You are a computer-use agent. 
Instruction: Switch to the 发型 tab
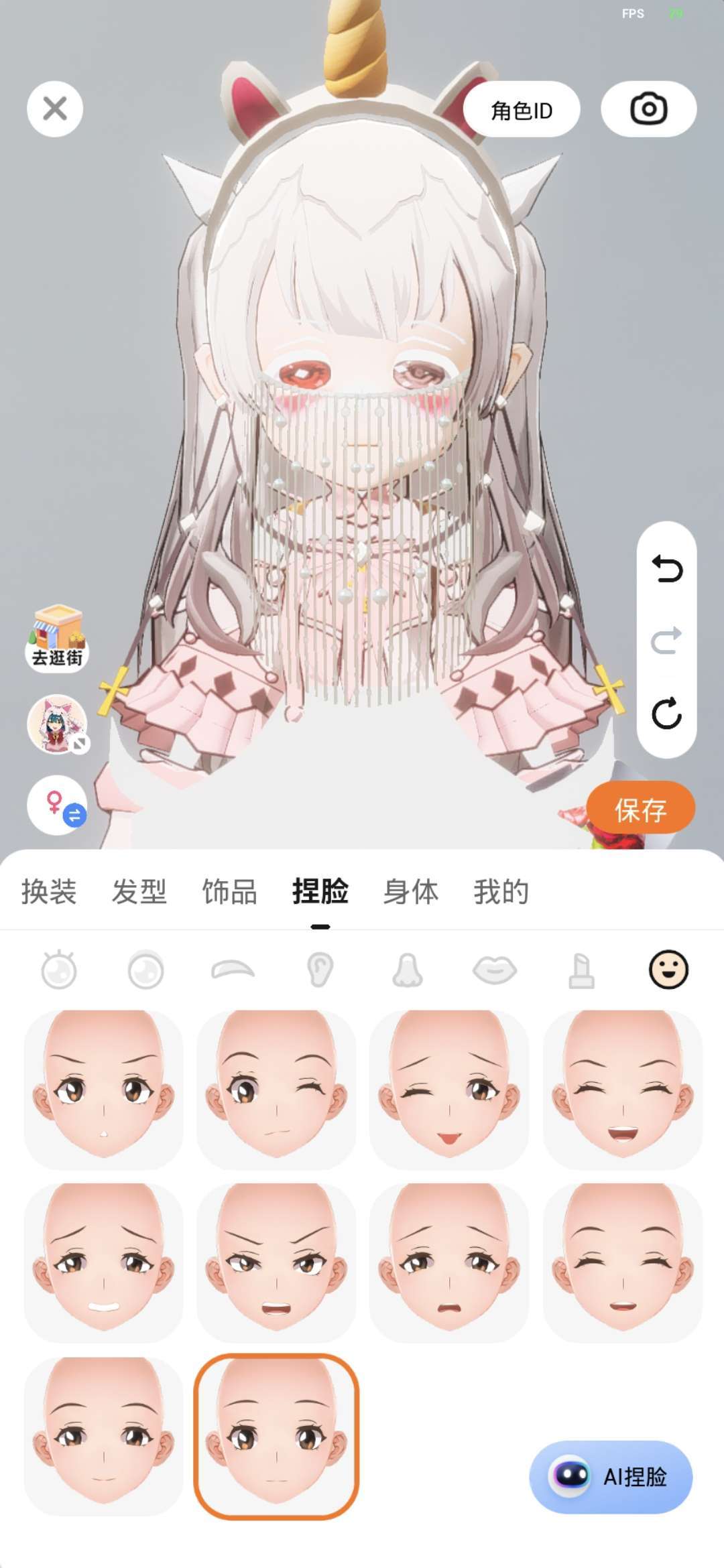[x=139, y=892]
